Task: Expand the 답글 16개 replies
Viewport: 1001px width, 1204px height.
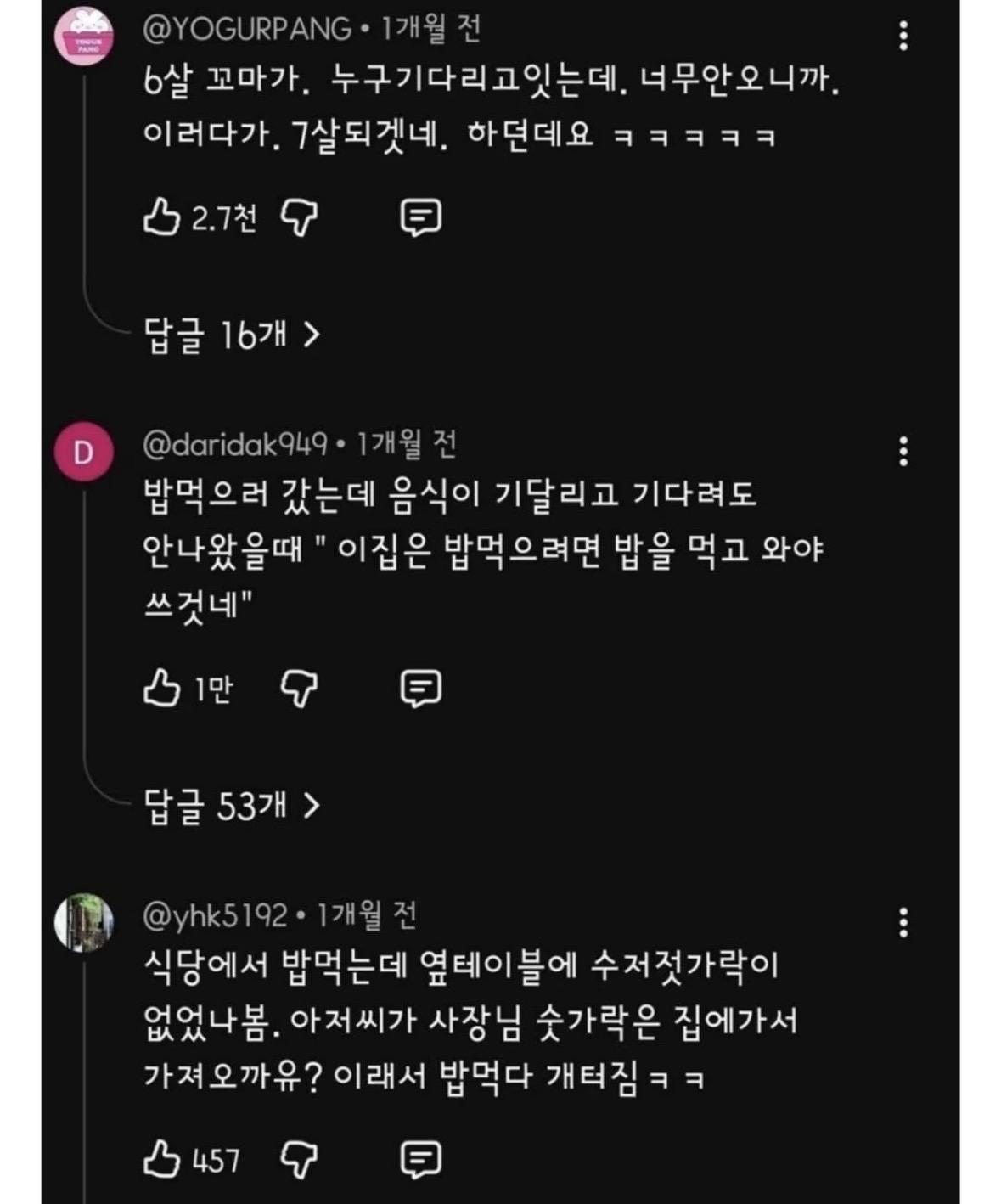Action: 232,335
